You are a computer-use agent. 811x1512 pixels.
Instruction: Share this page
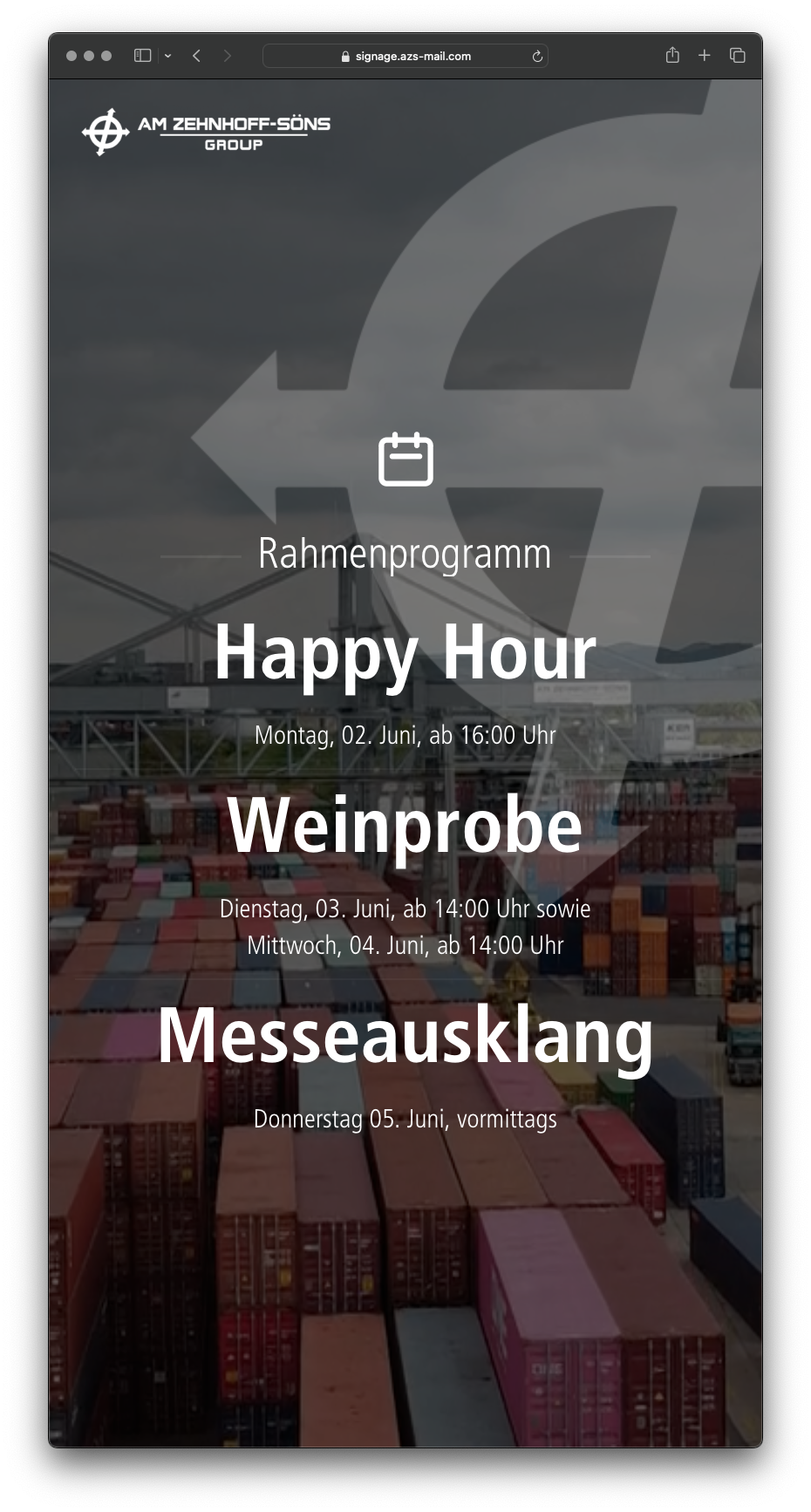pos(672,56)
